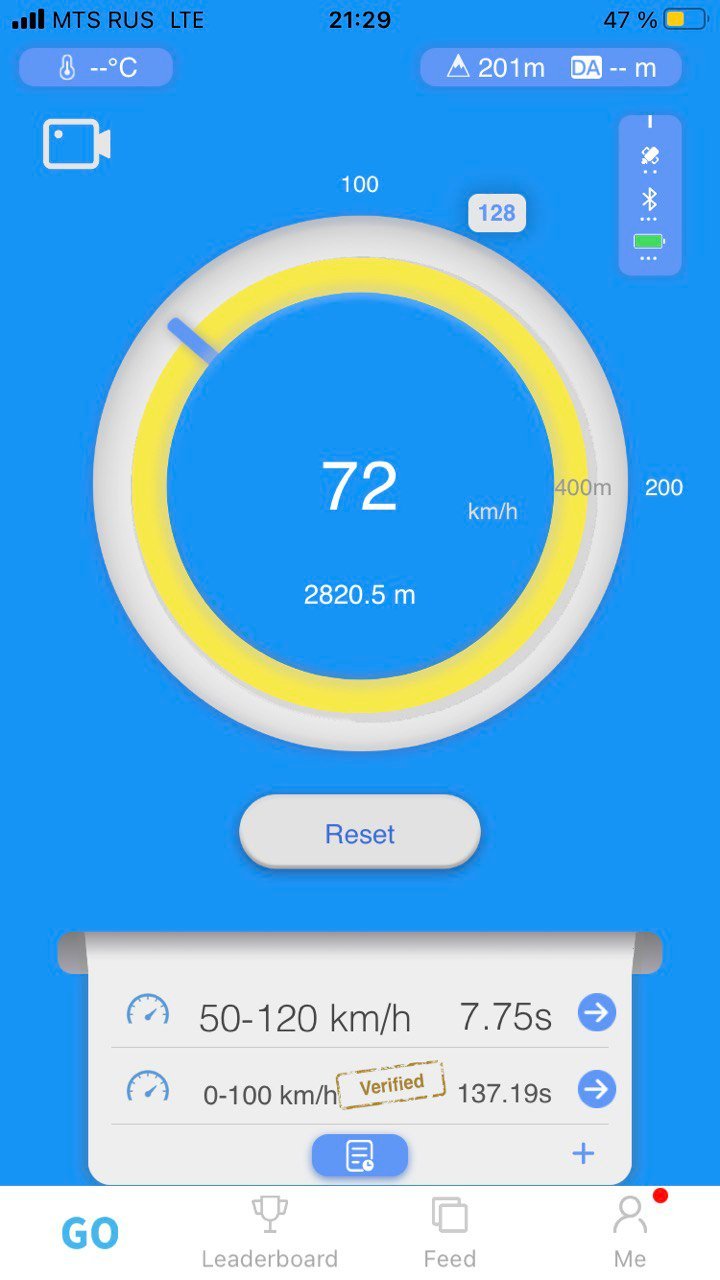The height and width of the screenshot is (1280, 720).
Task: Select the GO tab
Action: [x=90, y=1234]
